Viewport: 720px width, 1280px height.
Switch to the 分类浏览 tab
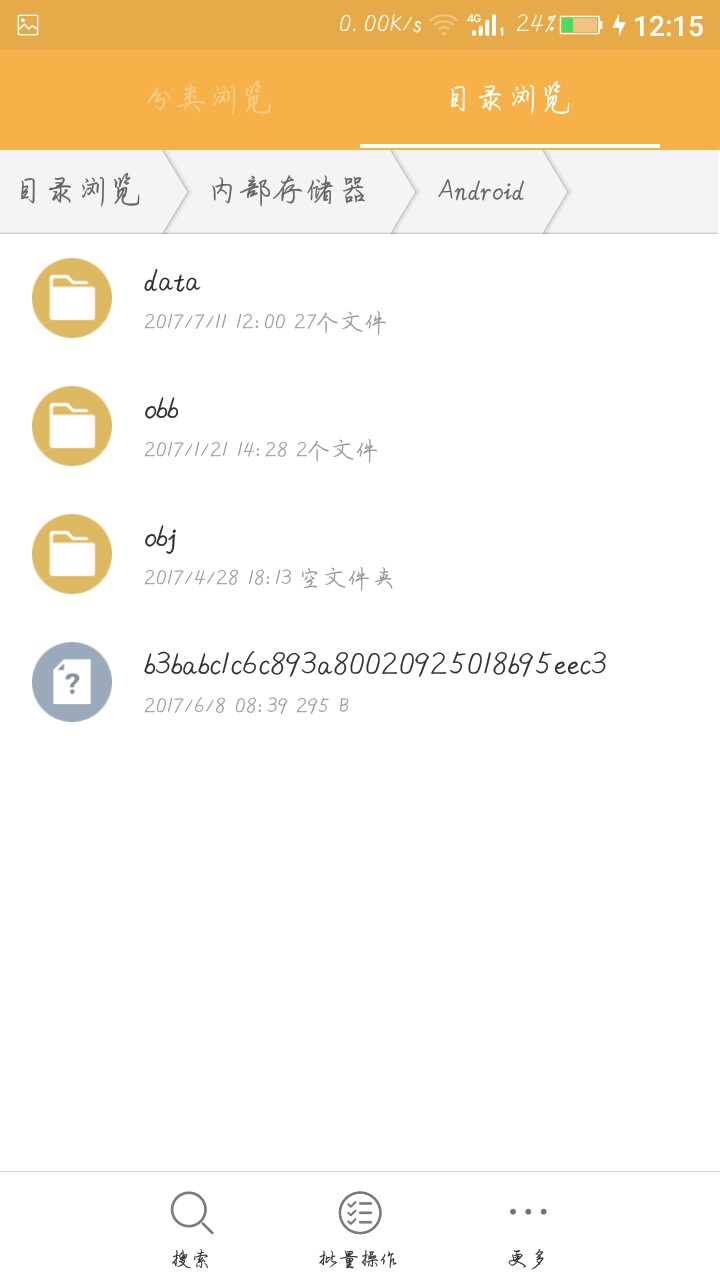209,100
